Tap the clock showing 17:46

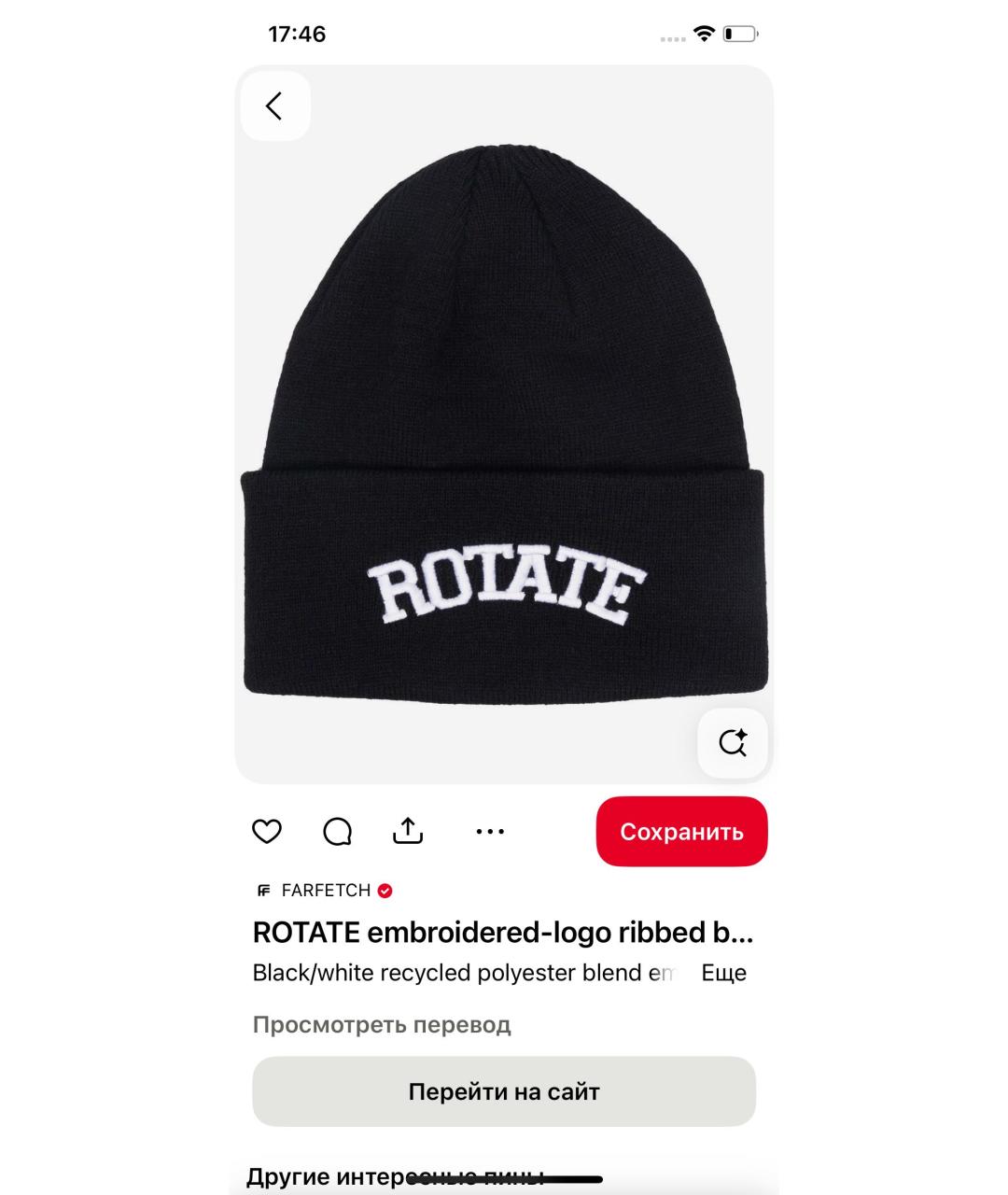point(297,32)
